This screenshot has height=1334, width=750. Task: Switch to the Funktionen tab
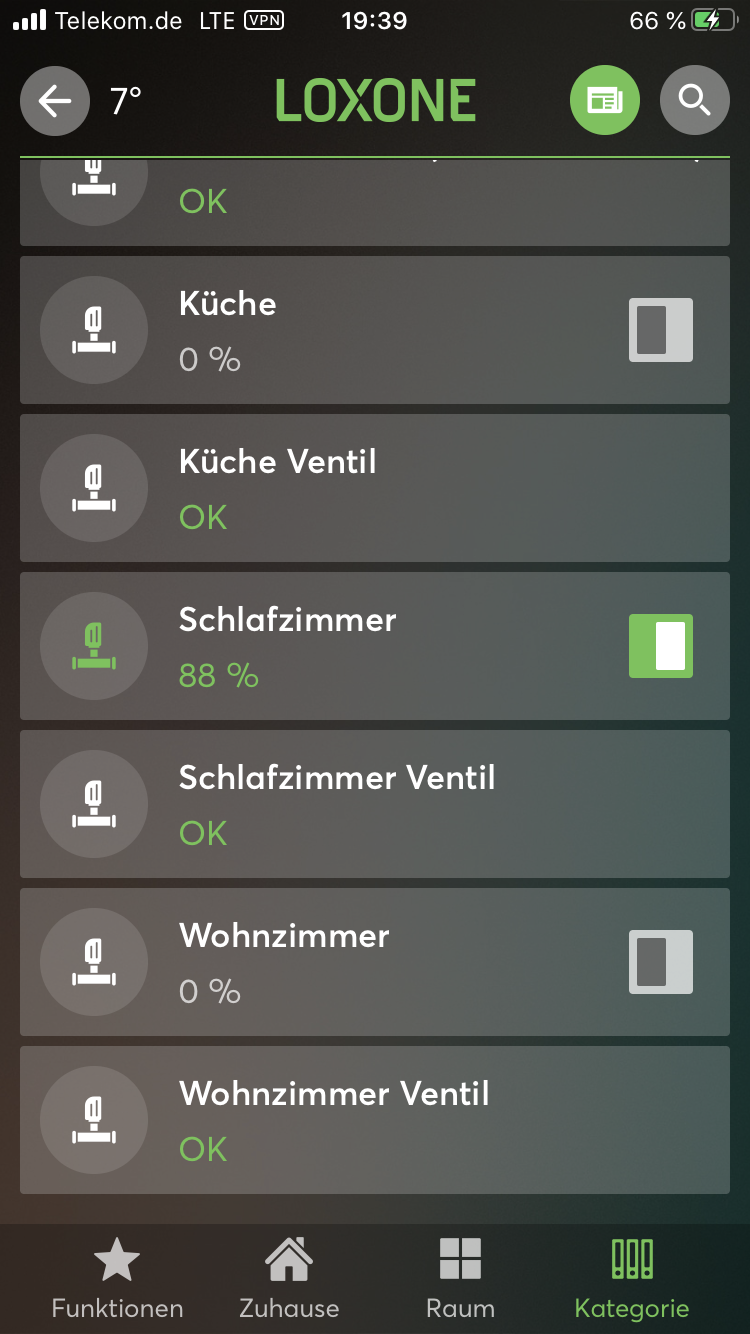click(x=117, y=1278)
